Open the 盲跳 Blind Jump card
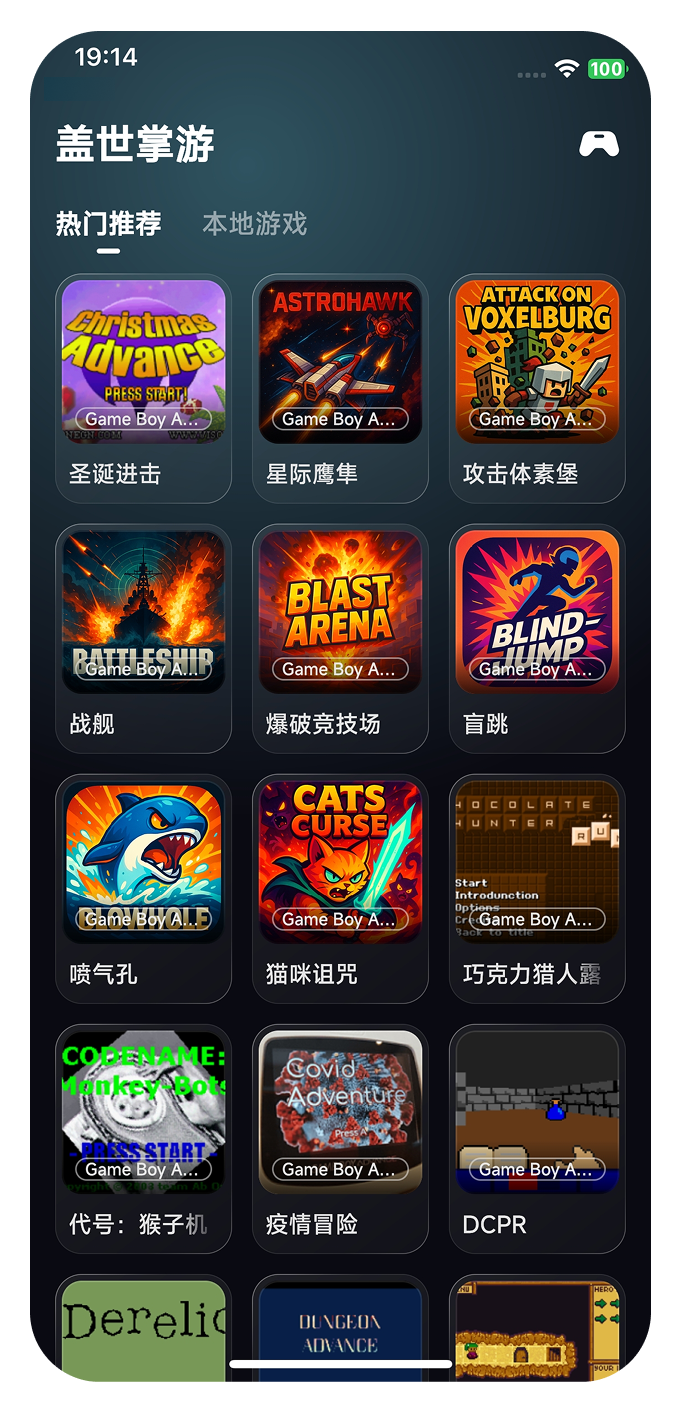Screen dimensions: 680x1413 coord(537,638)
